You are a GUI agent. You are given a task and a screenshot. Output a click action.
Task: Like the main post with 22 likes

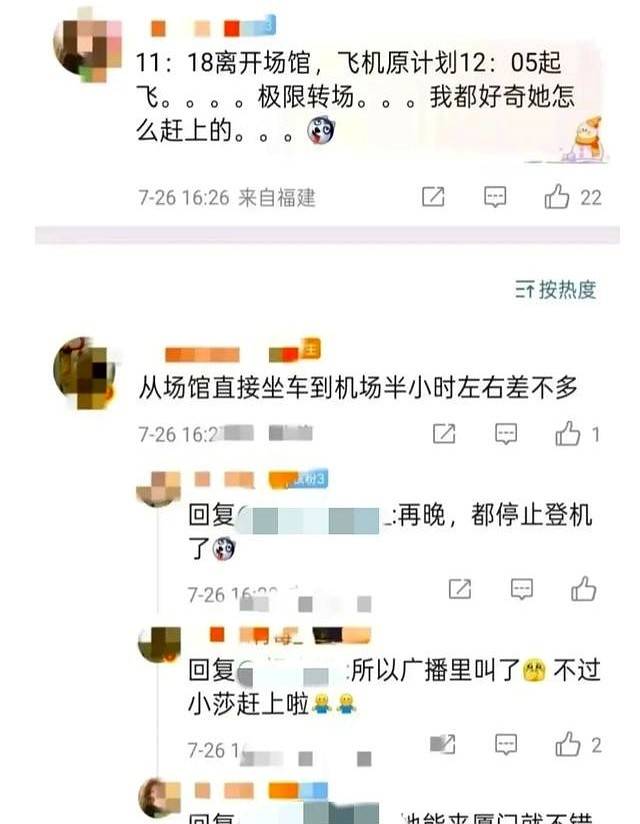click(558, 197)
